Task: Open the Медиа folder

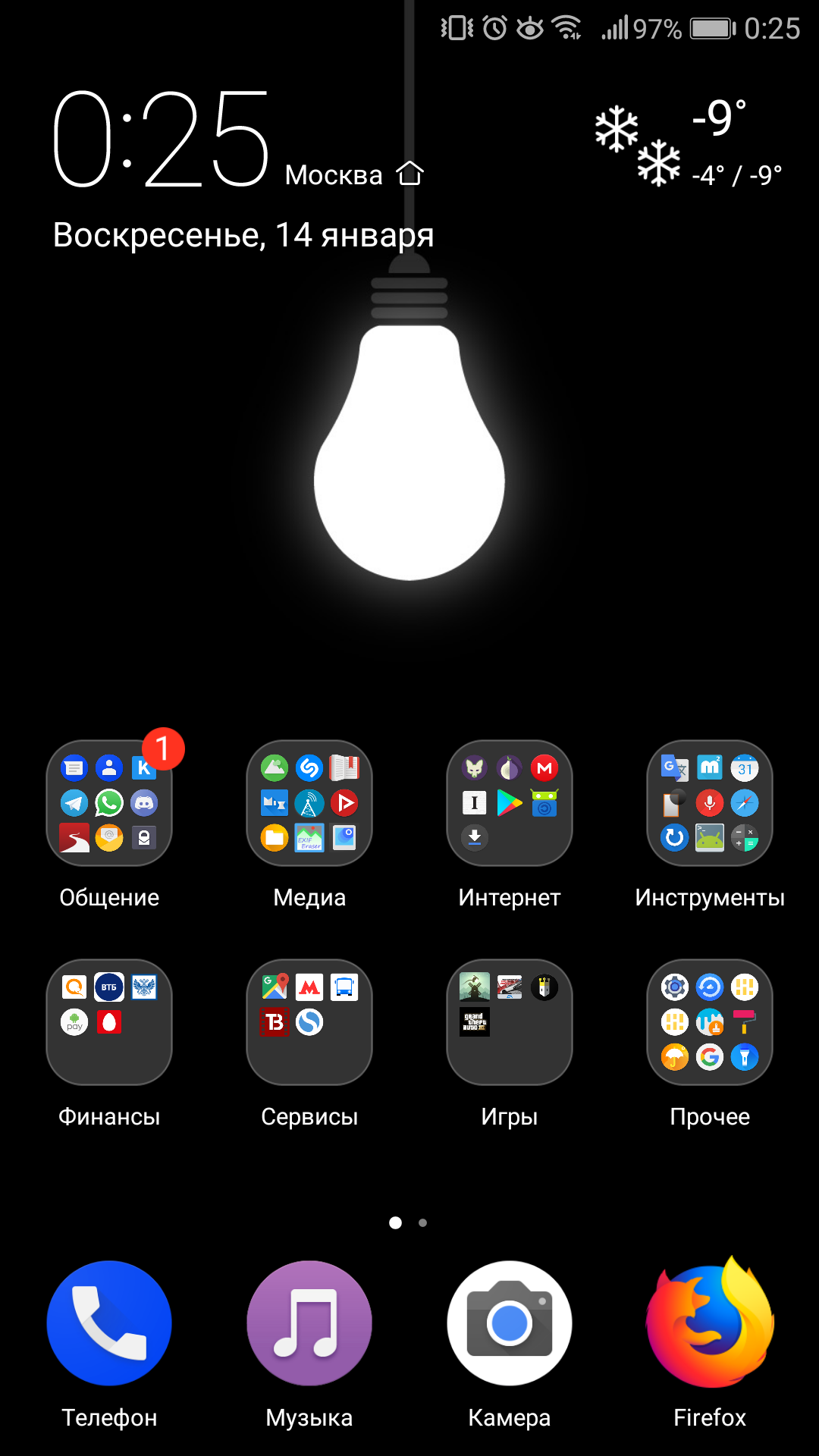Action: pyautogui.click(x=309, y=803)
